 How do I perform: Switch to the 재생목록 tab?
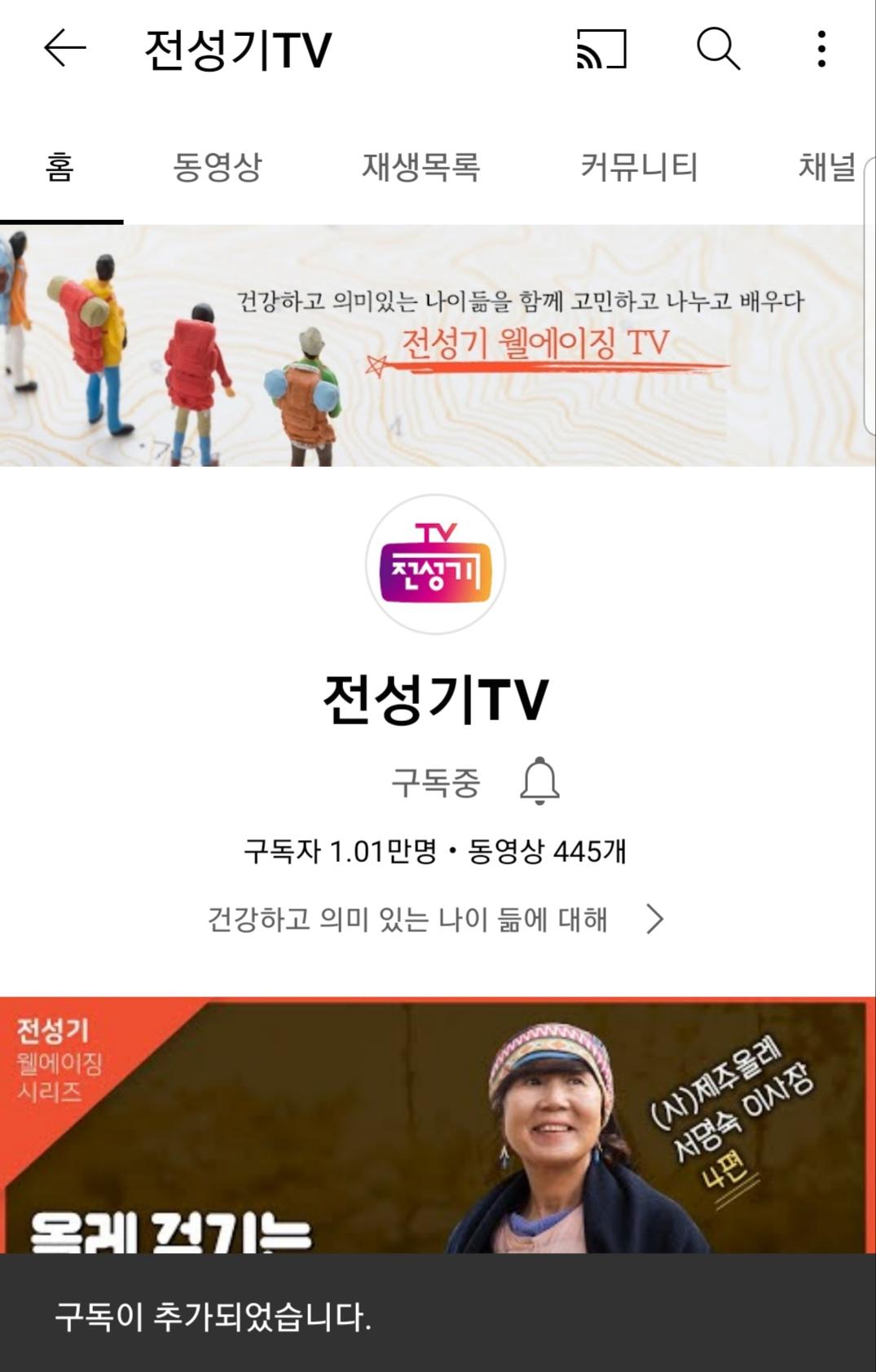(420, 167)
